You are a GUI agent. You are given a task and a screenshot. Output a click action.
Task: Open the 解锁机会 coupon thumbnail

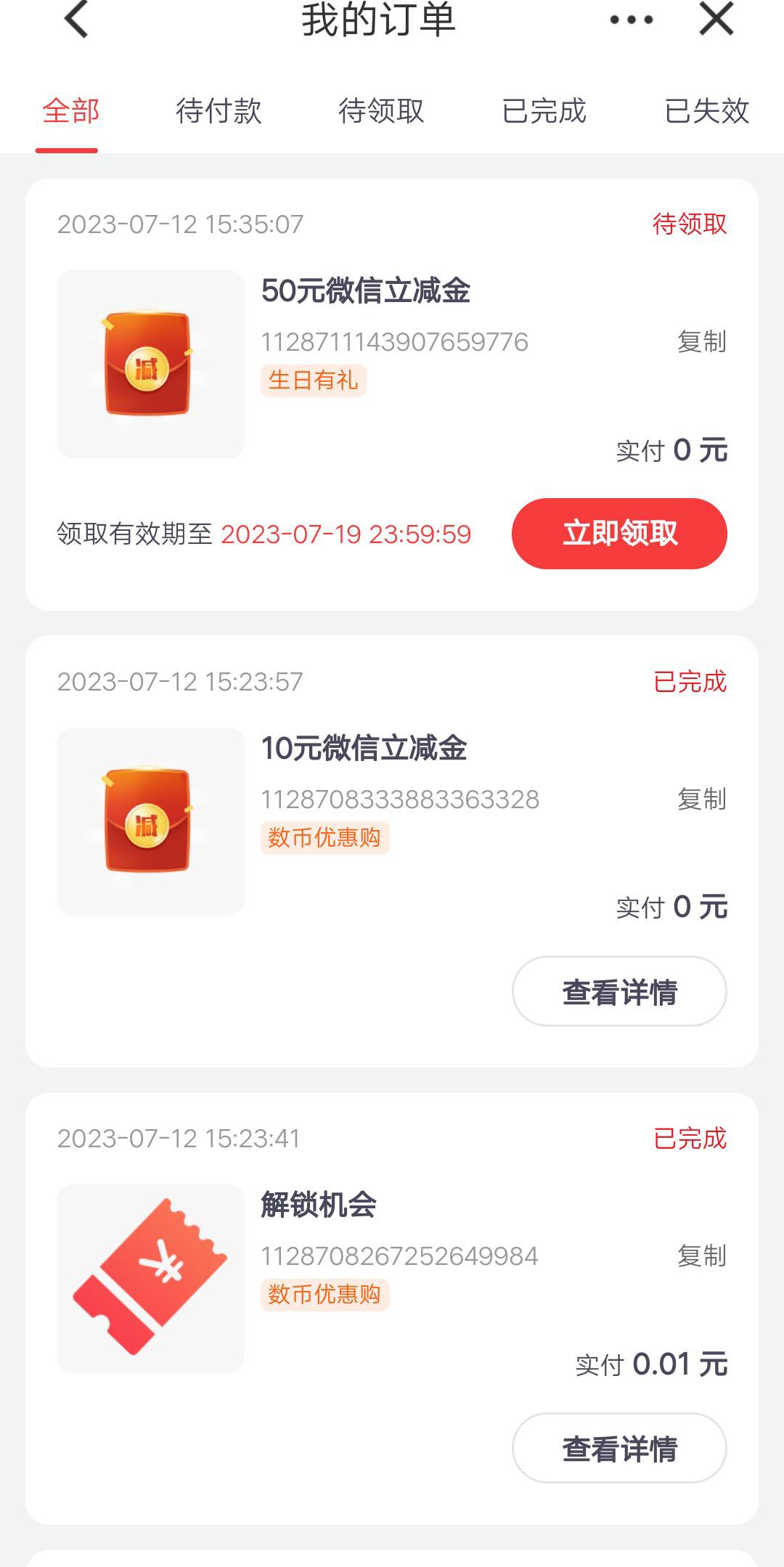pyautogui.click(x=151, y=1279)
